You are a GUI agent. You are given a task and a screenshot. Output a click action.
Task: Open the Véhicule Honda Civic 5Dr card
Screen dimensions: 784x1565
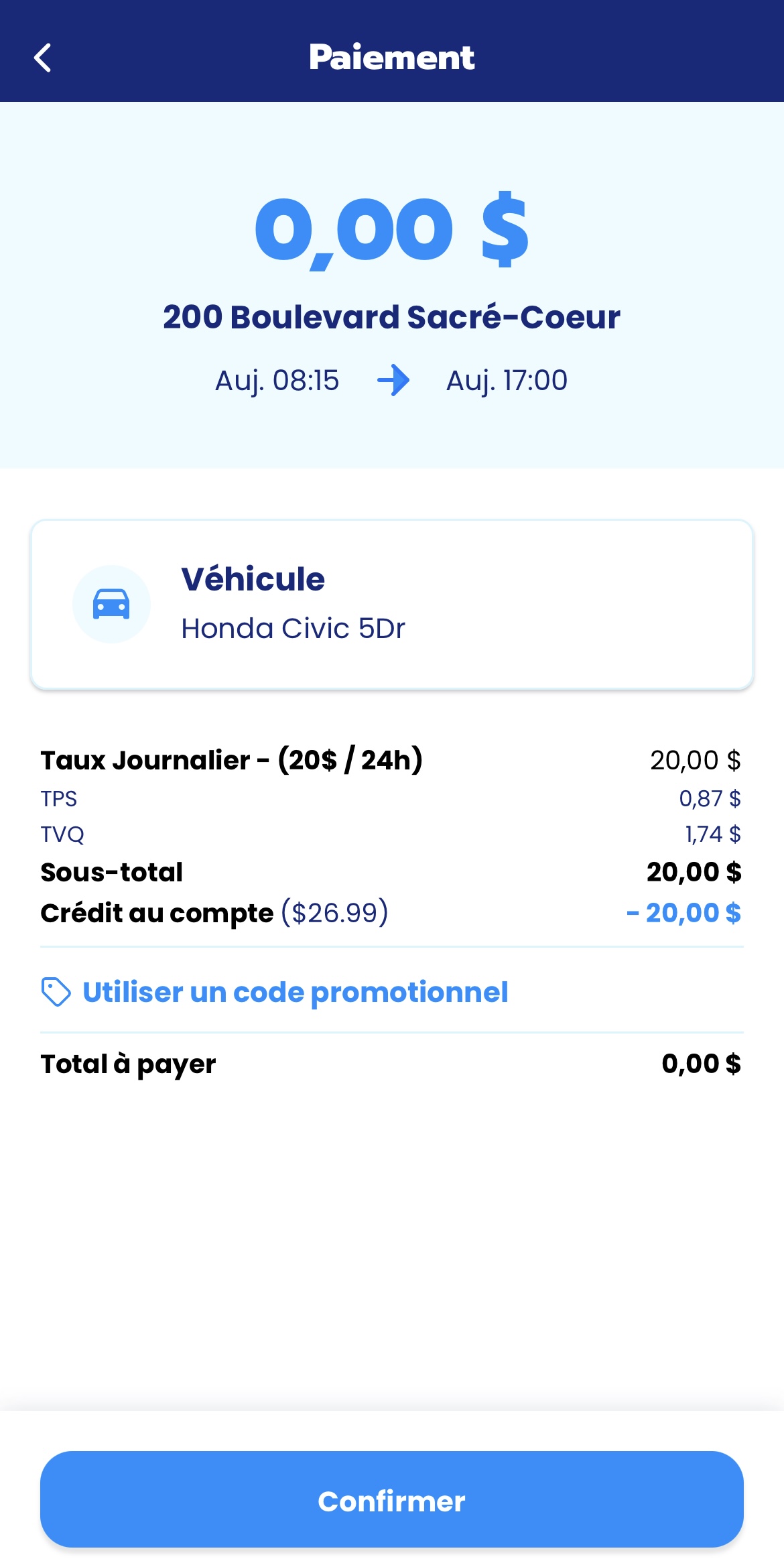(391, 604)
